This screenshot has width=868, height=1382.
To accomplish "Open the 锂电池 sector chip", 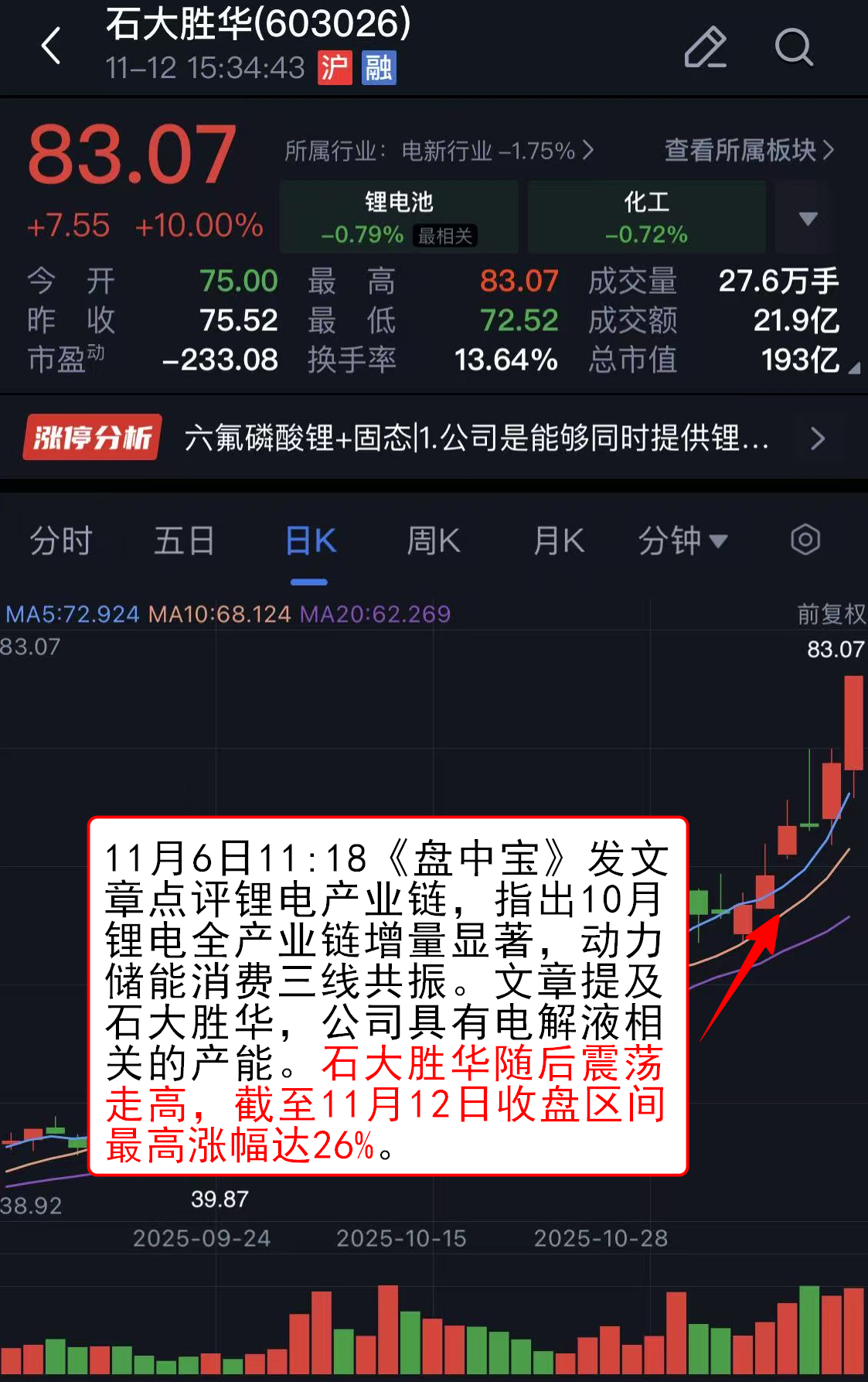I will pyautogui.click(x=399, y=217).
